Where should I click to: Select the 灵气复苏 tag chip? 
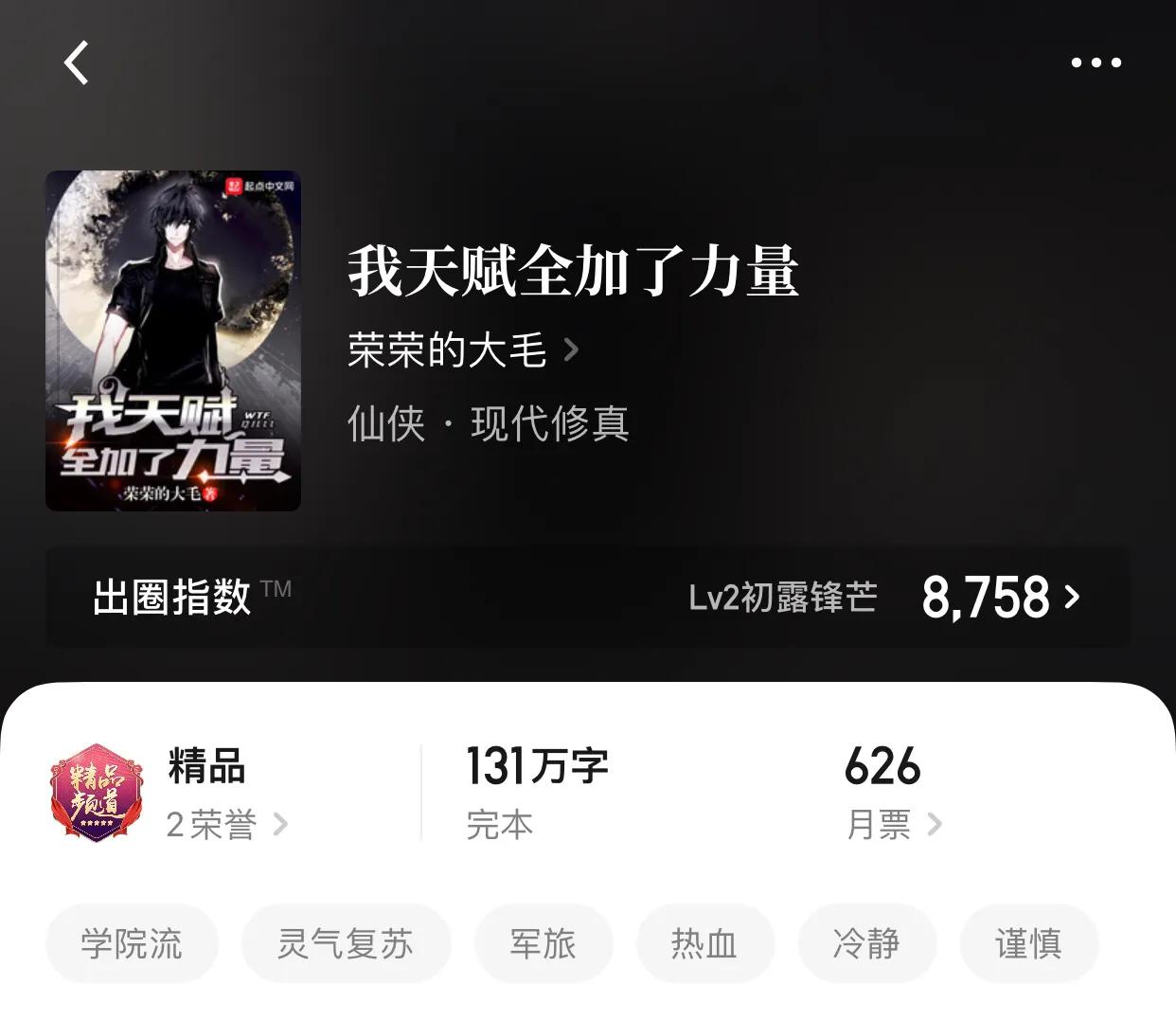346,943
